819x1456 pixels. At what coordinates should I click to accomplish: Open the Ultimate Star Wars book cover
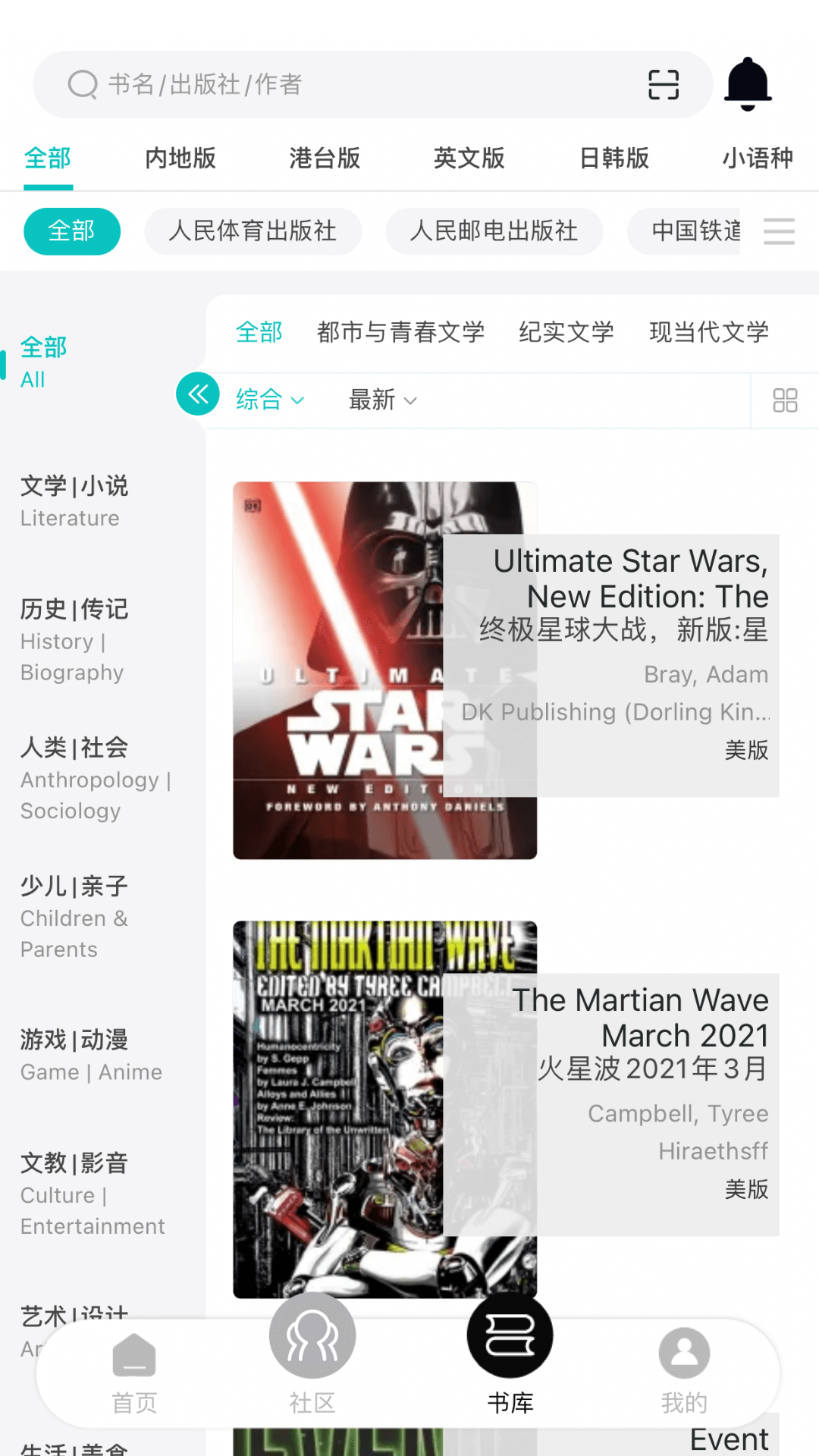(340, 667)
